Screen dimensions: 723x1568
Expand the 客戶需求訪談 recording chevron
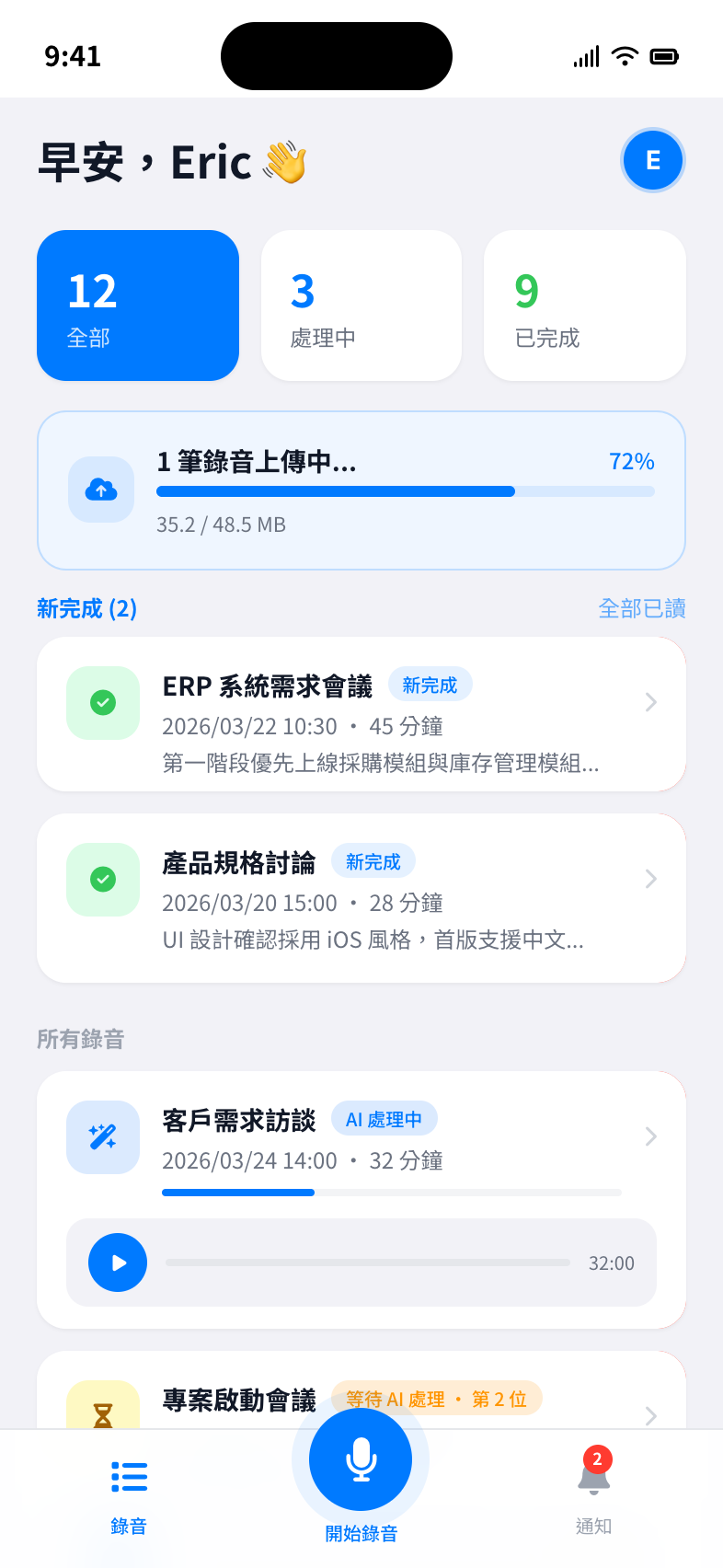(x=651, y=1137)
